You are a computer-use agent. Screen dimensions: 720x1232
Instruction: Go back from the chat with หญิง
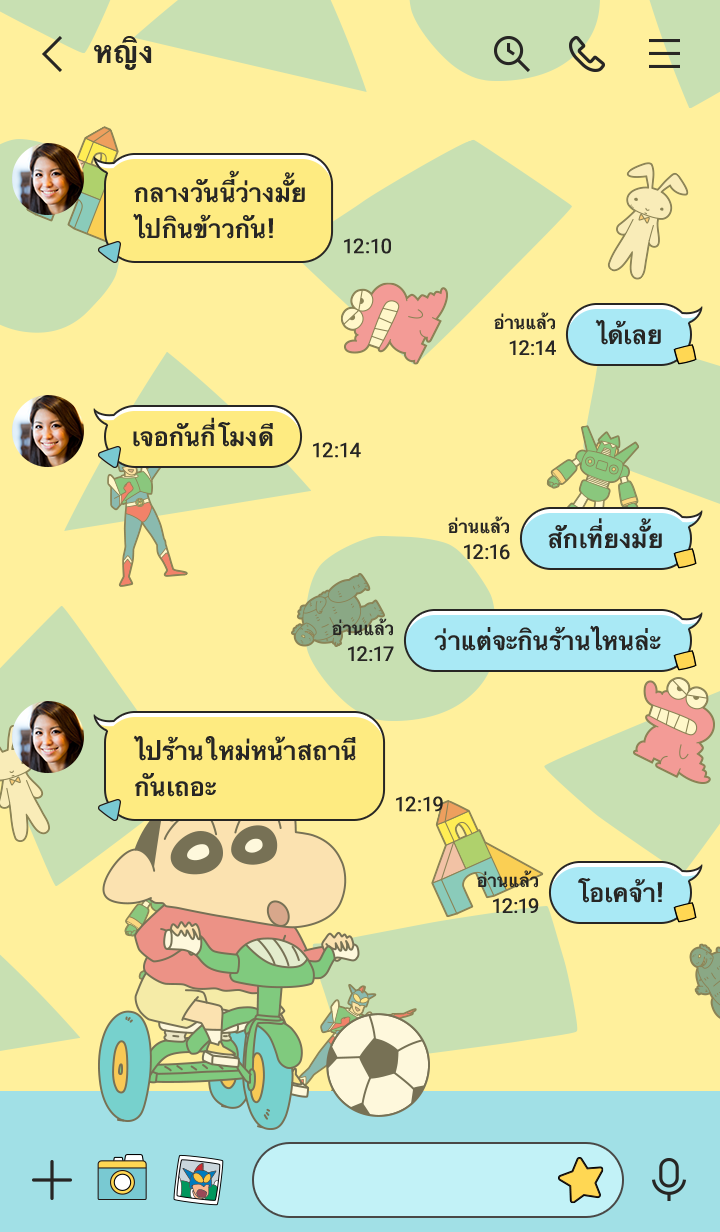(52, 54)
